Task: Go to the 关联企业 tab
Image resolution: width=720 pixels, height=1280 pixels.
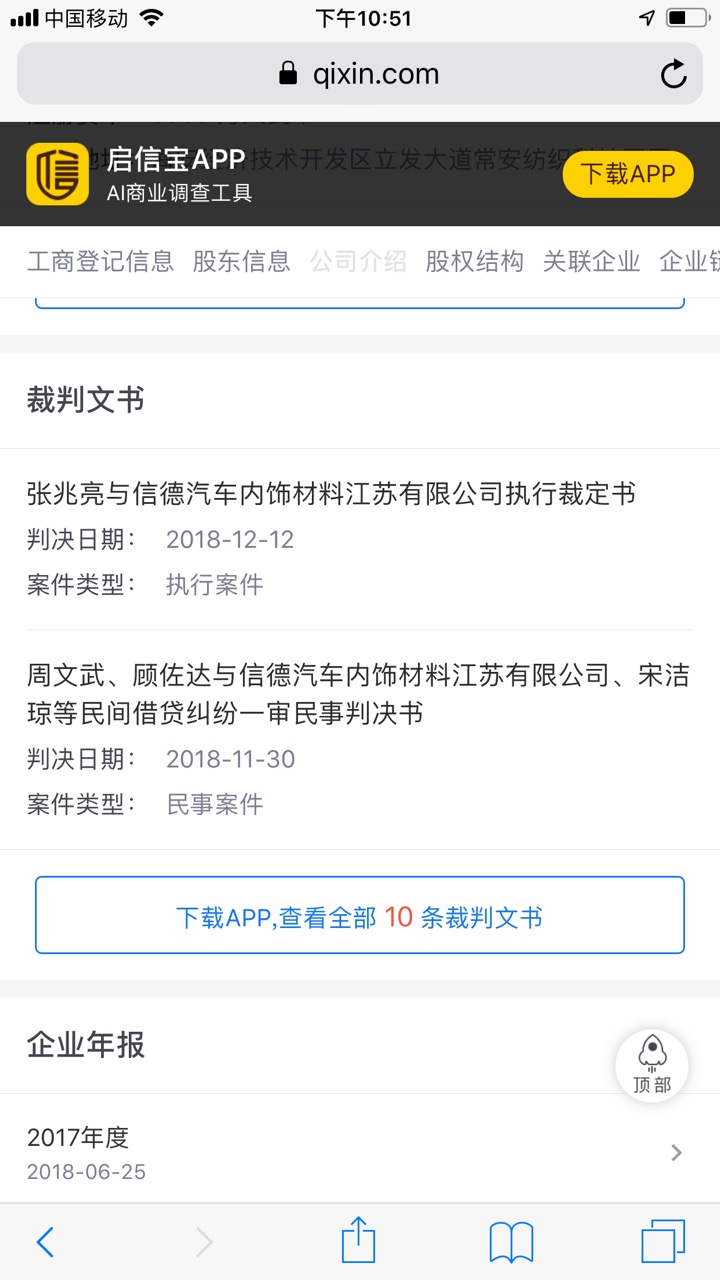Action: coord(591,261)
